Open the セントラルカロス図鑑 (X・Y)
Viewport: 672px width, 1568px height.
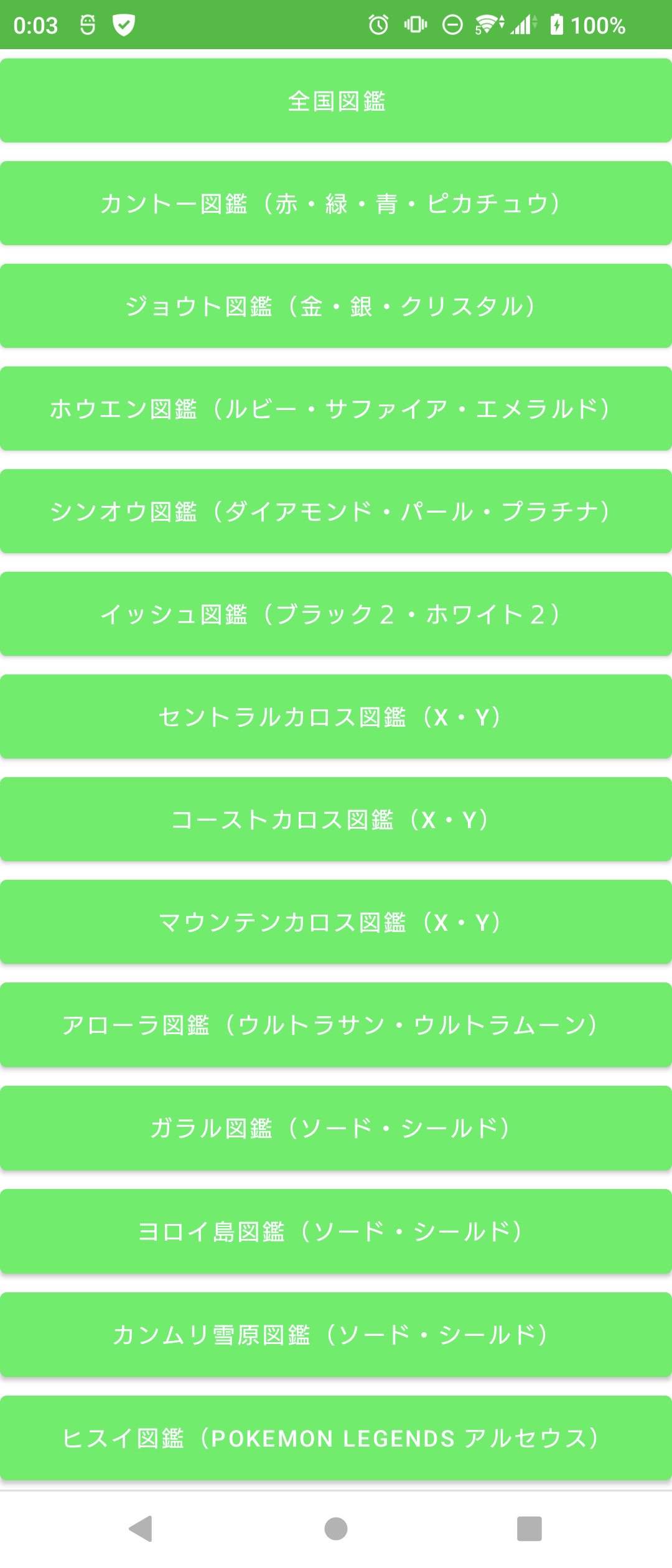click(336, 717)
